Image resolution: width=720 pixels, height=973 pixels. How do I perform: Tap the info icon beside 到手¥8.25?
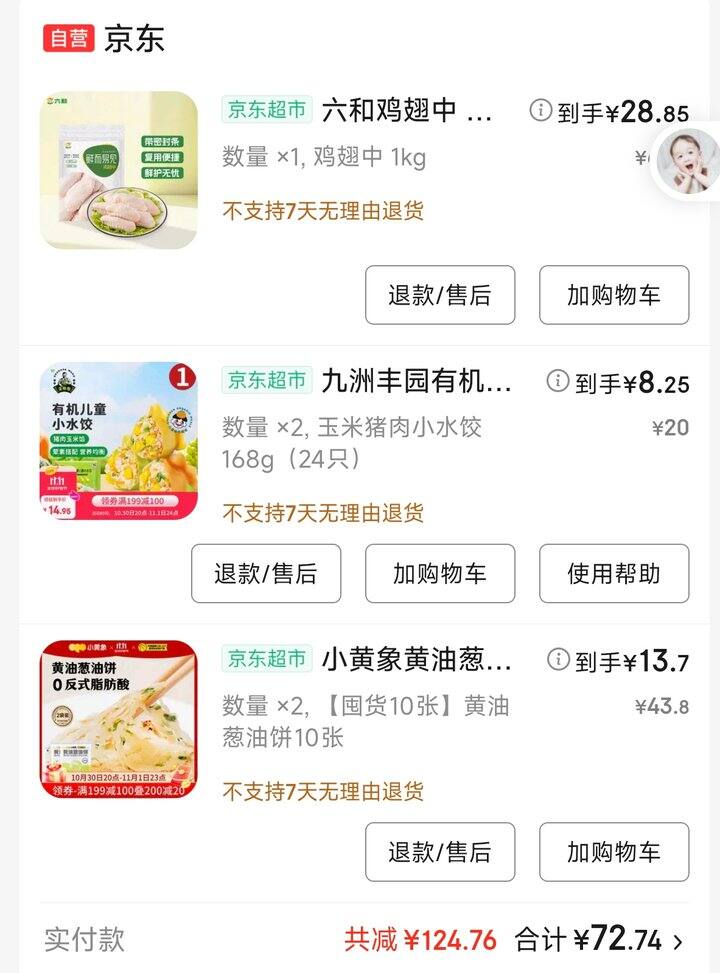pyautogui.click(x=558, y=381)
